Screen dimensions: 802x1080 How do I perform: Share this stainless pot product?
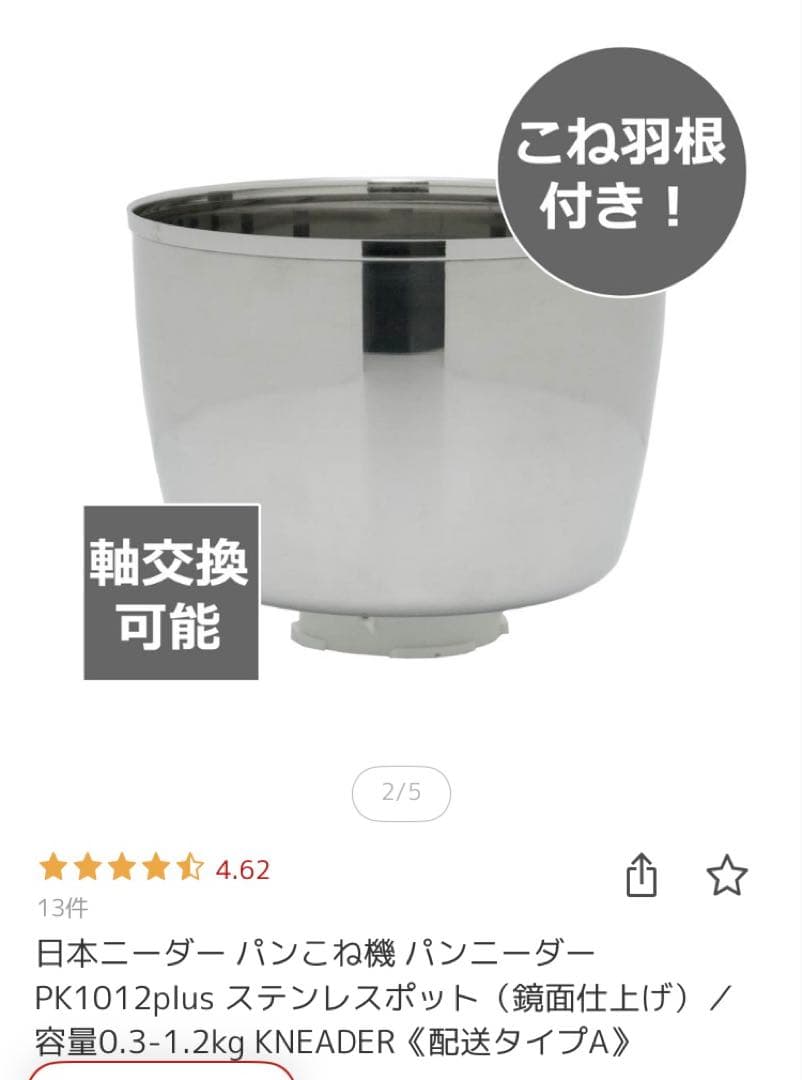642,877
